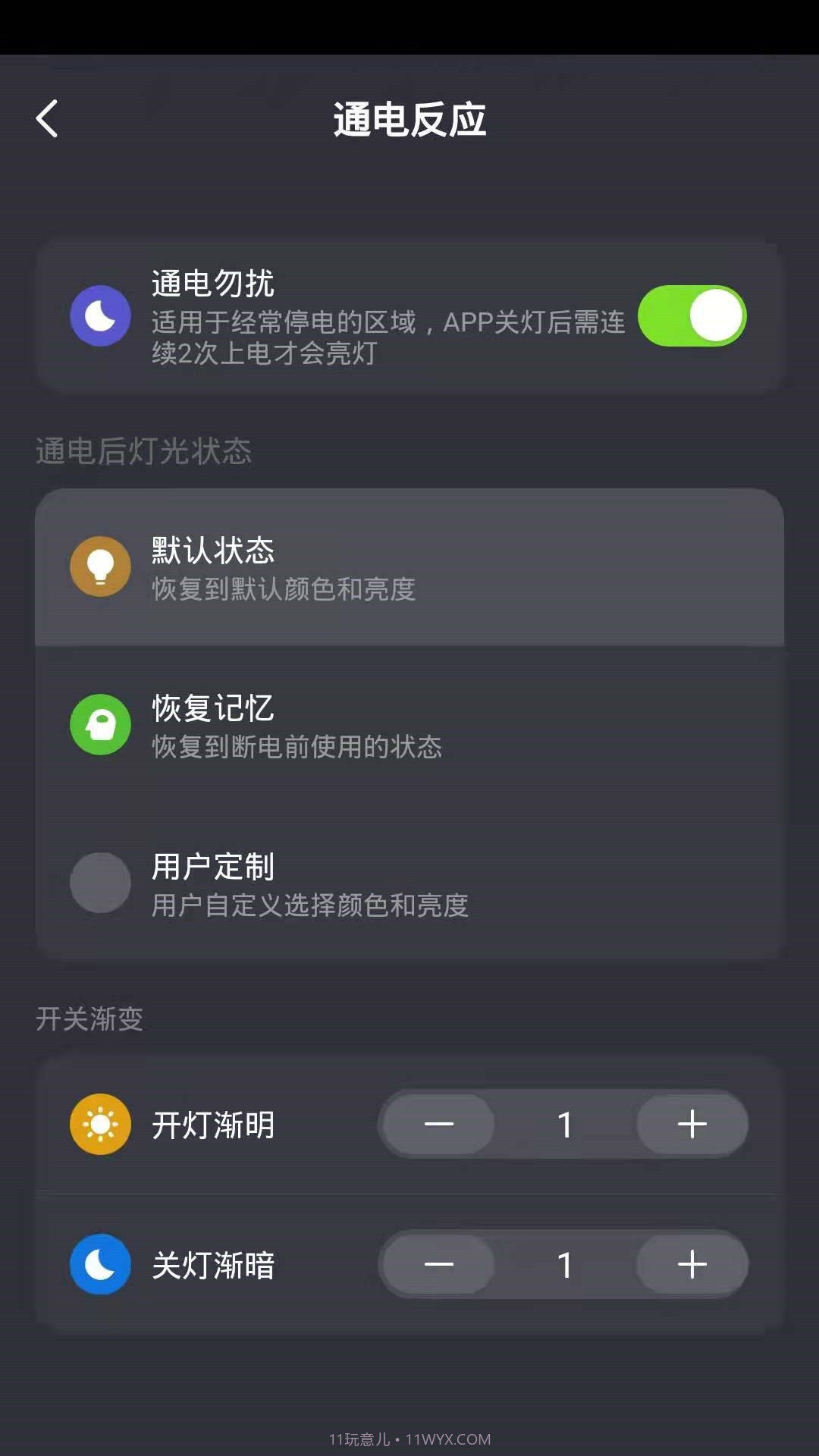This screenshot has height=1456, width=819.
Task: Click the purple moon 通电勿扰 icon
Action: pyautogui.click(x=100, y=315)
